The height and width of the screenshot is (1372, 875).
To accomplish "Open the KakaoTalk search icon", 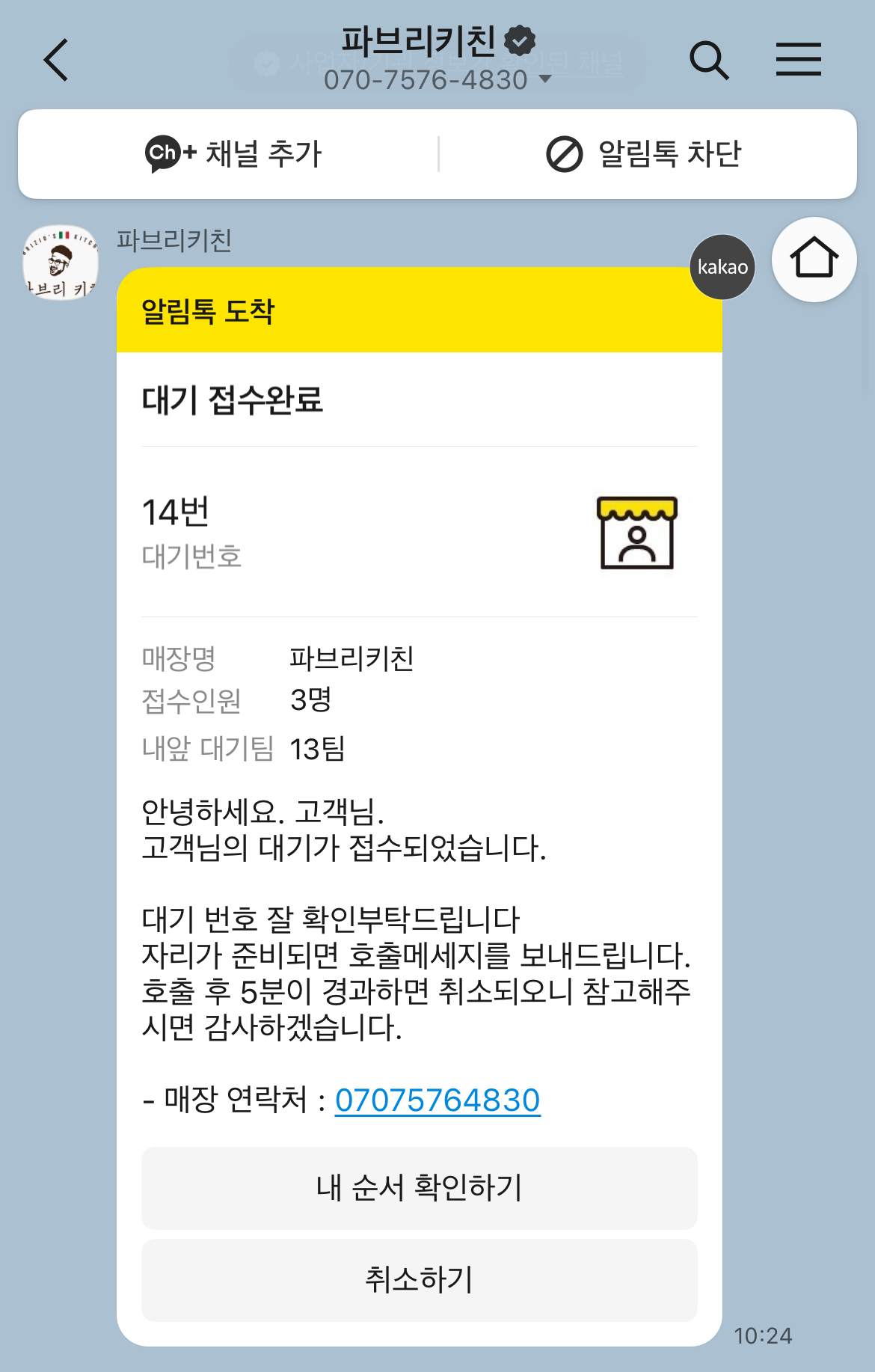I will [x=709, y=60].
